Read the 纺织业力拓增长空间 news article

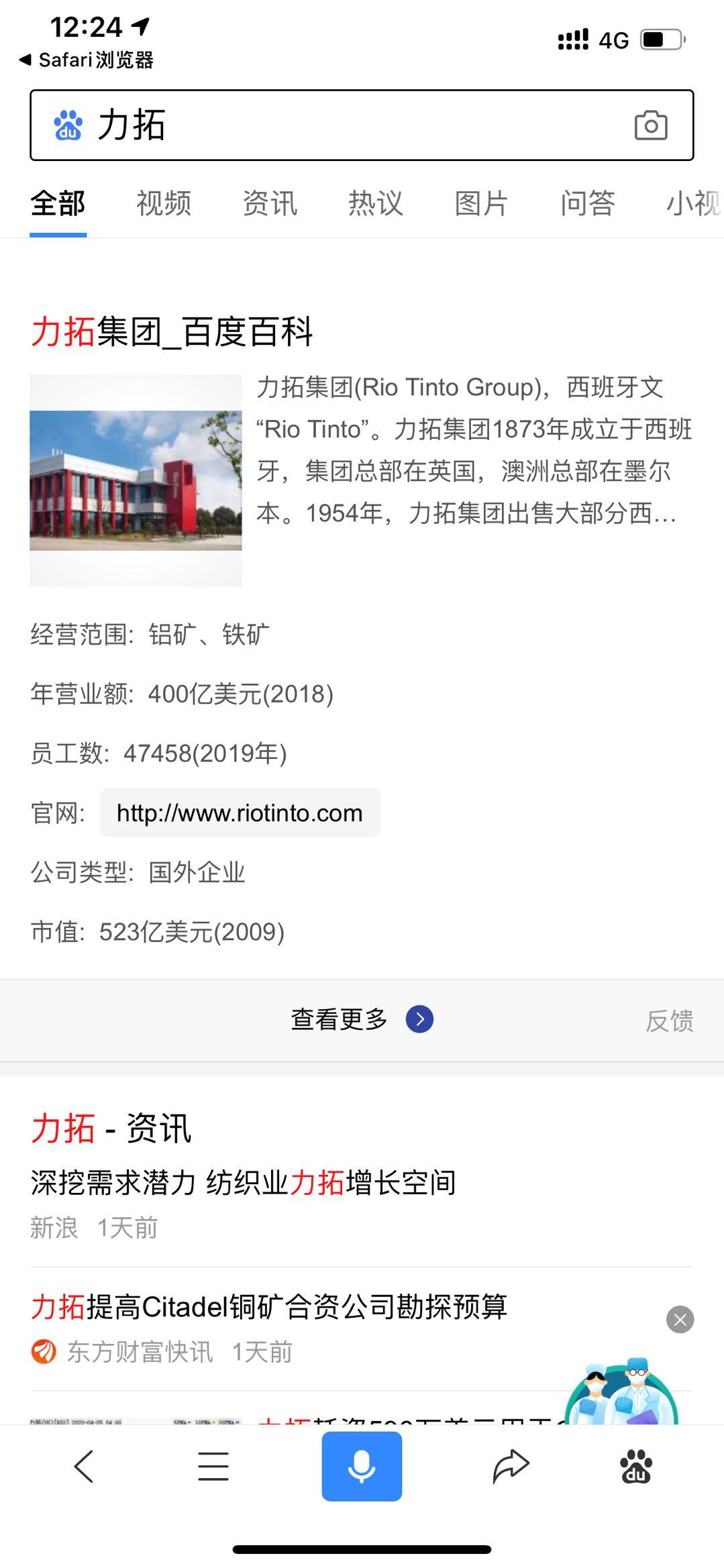[x=243, y=1183]
